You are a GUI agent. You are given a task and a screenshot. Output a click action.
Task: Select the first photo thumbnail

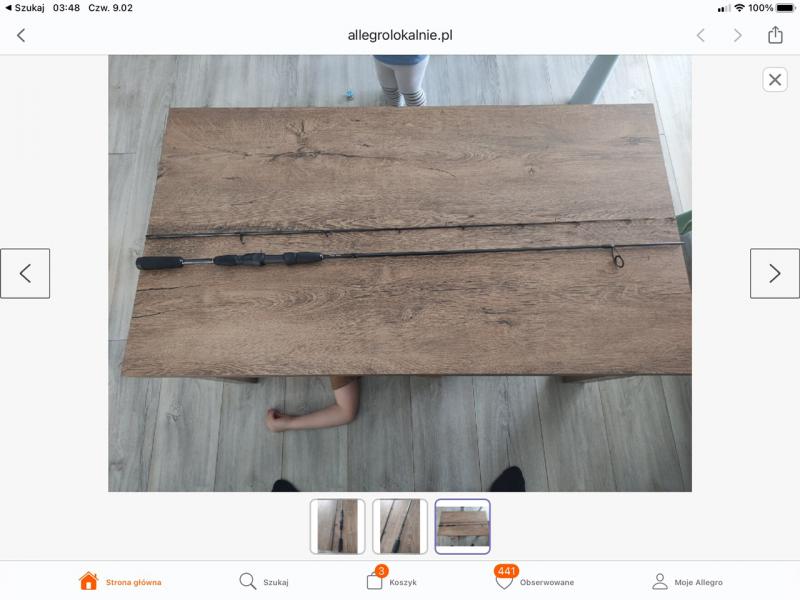point(337,526)
